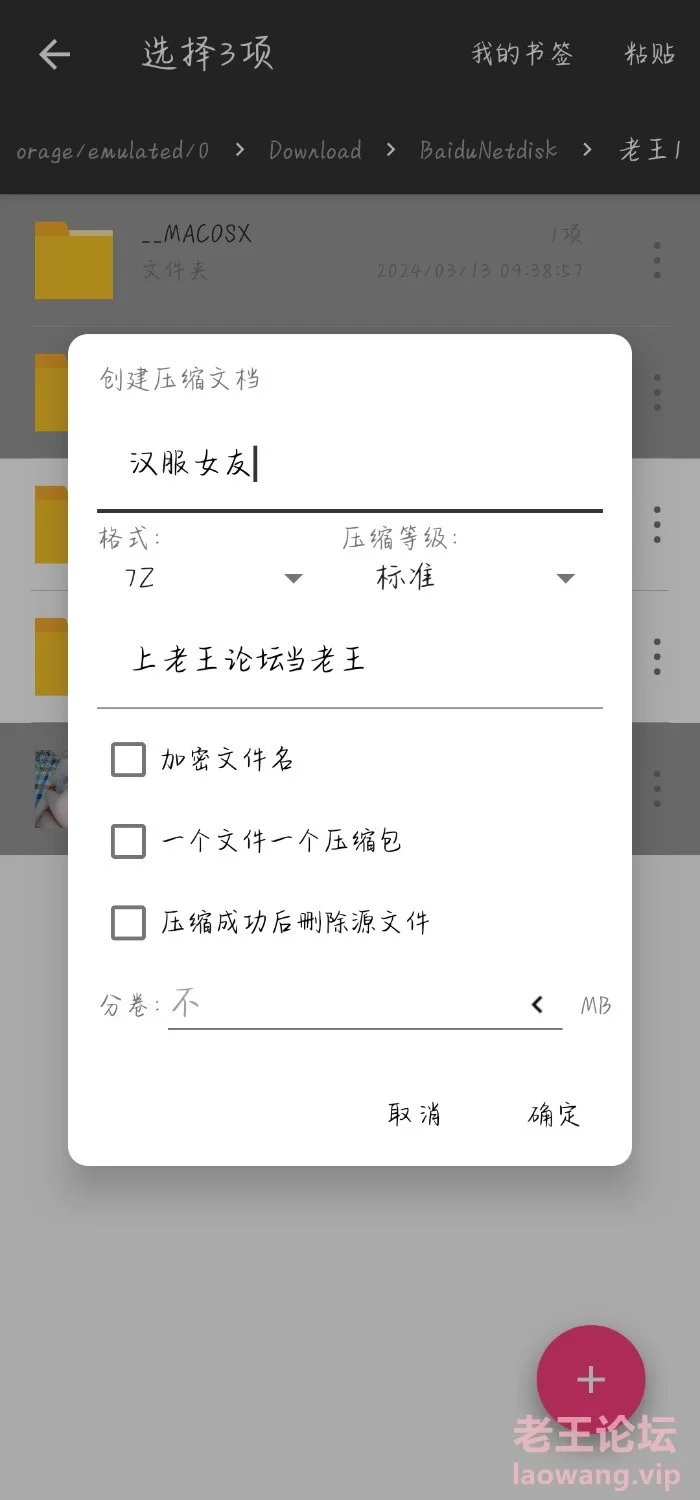Enable 一个文件一个压缩包 checkbox

tap(128, 841)
